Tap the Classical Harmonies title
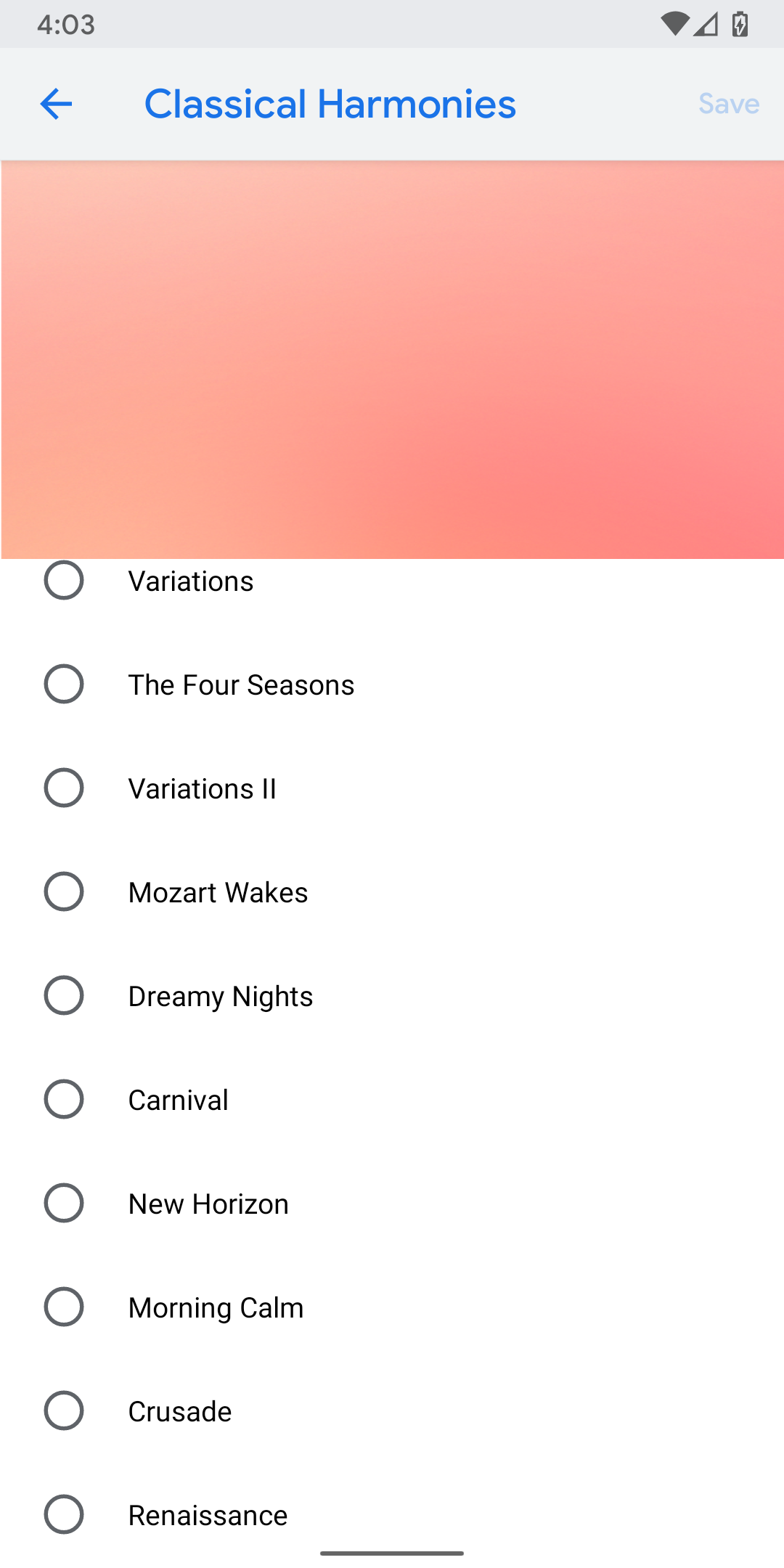Screen dimensions: 784x1568 (x=330, y=103)
